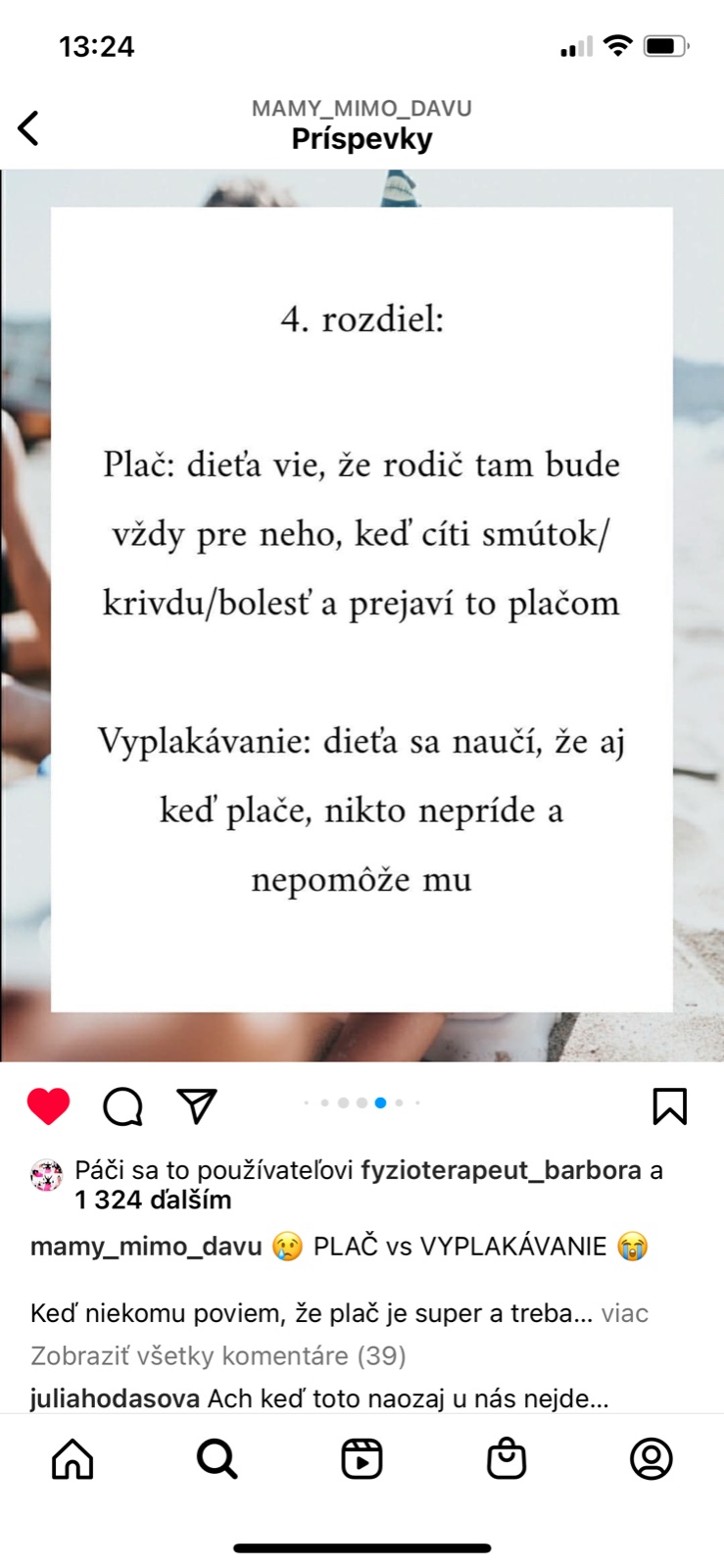This screenshot has height=1568, width=724.
Task: Go back using the top-left arrow
Action: click(29, 128)
